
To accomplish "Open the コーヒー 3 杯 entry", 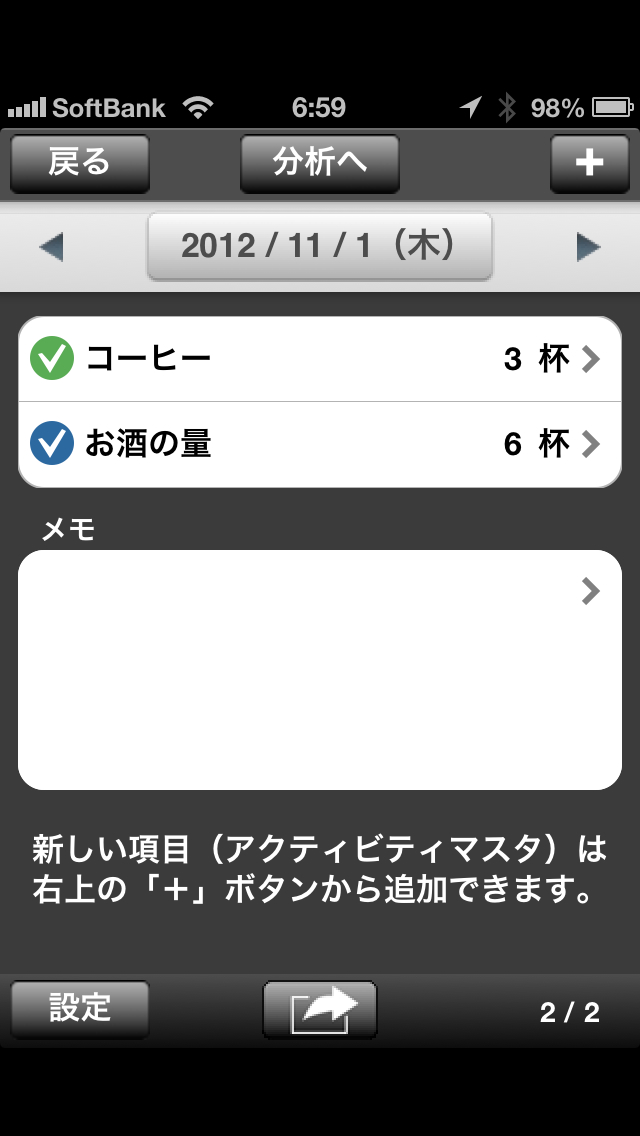I will click(x=340, y=359).
